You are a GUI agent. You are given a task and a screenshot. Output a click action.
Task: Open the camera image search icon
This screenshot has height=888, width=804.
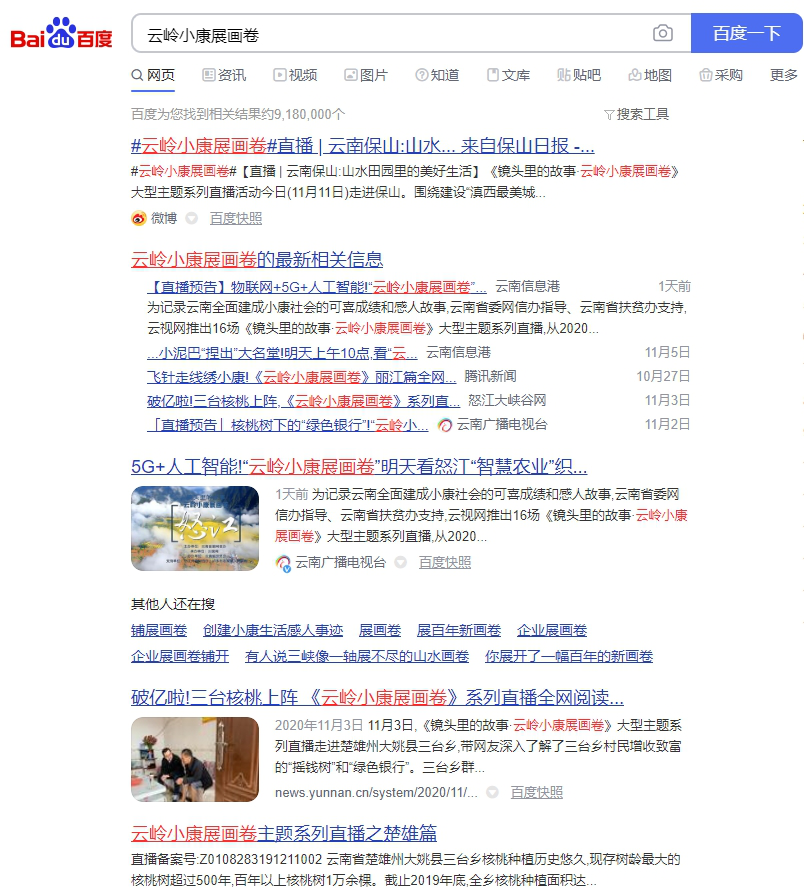pyautogui.click(x=662, y=34)
